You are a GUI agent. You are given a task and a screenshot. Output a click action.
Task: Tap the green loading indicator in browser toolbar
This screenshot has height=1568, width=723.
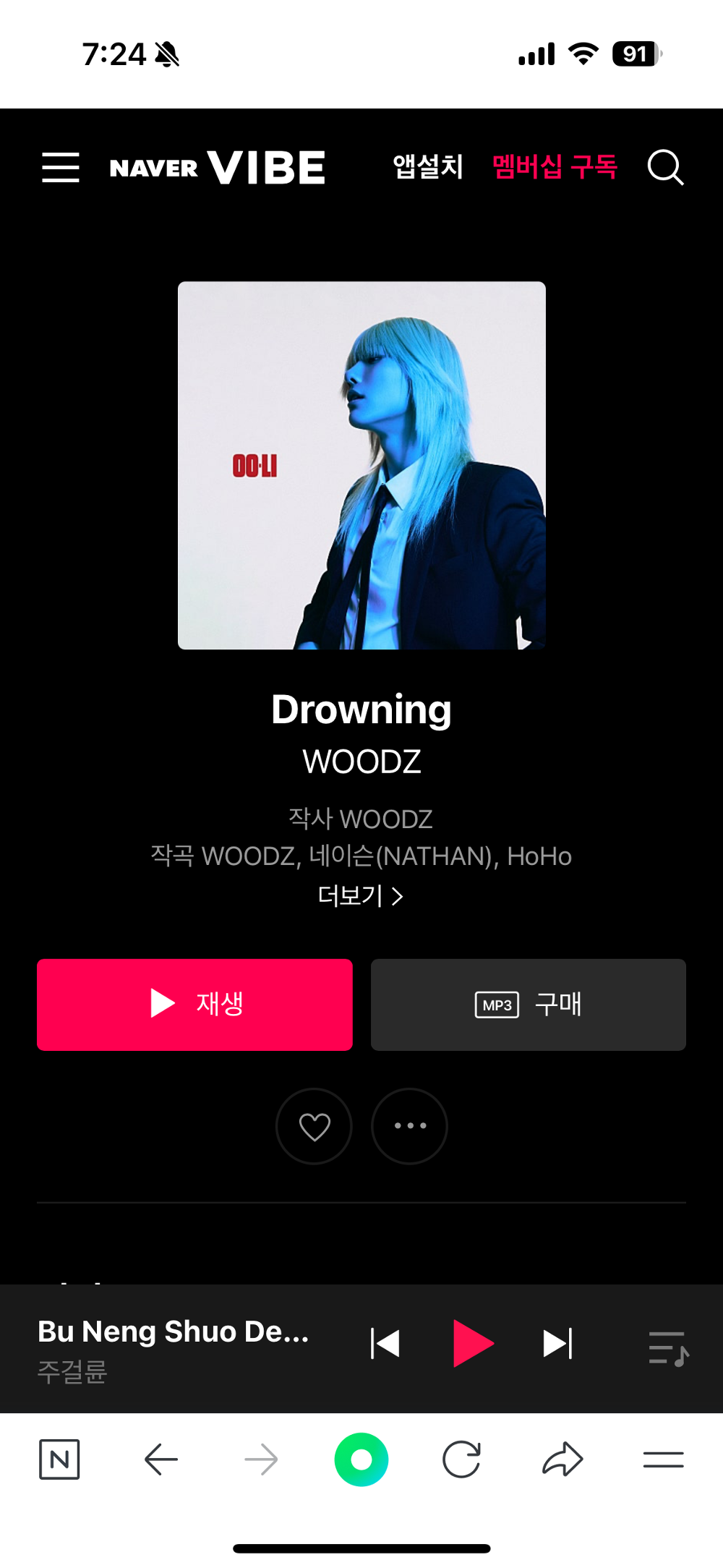tap(361, 1460)
